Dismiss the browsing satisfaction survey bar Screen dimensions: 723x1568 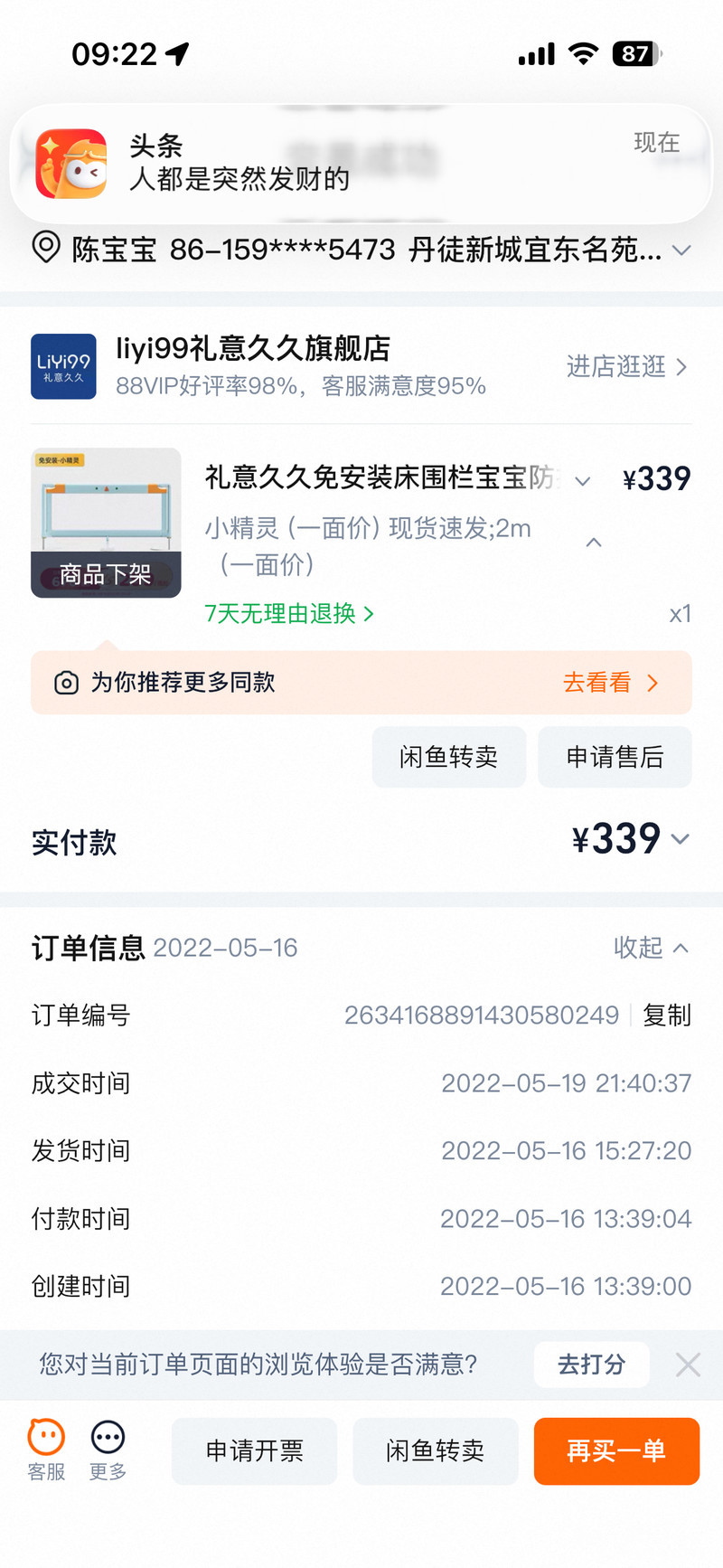(688, 1365)
